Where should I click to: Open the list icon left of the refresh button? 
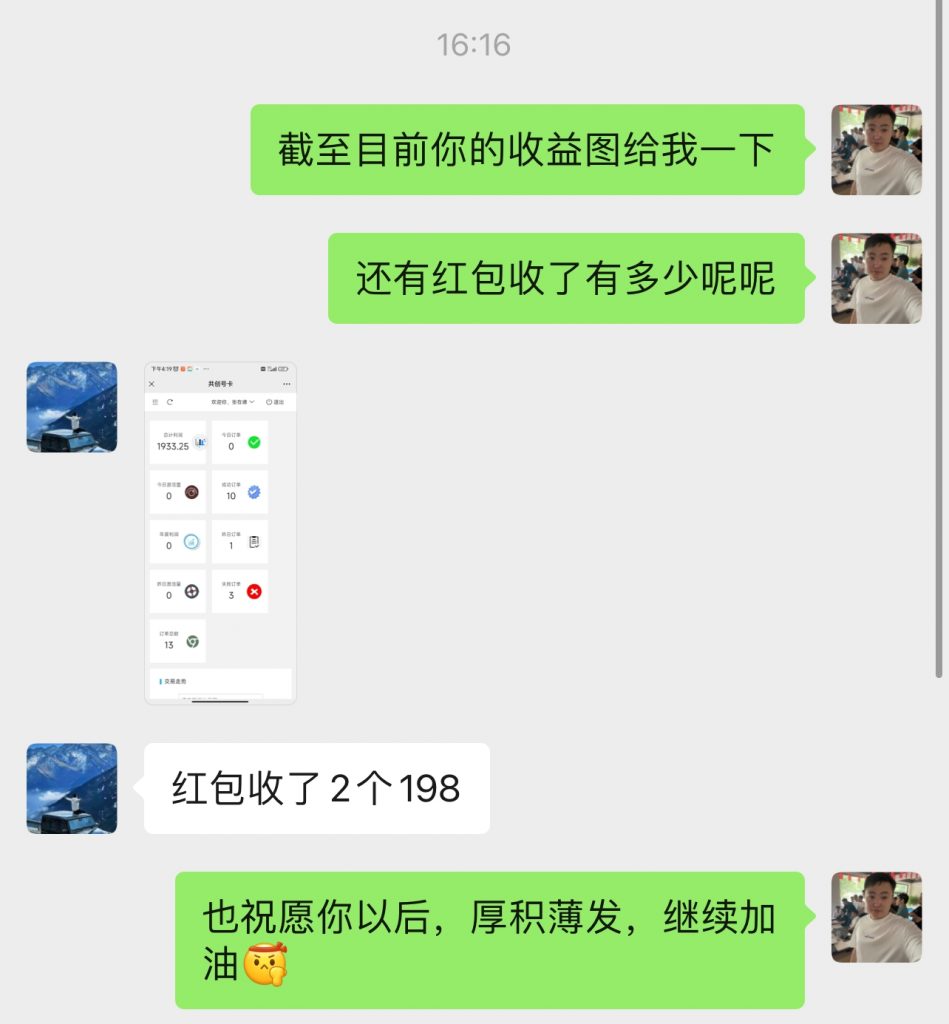(x=155, y=402)
